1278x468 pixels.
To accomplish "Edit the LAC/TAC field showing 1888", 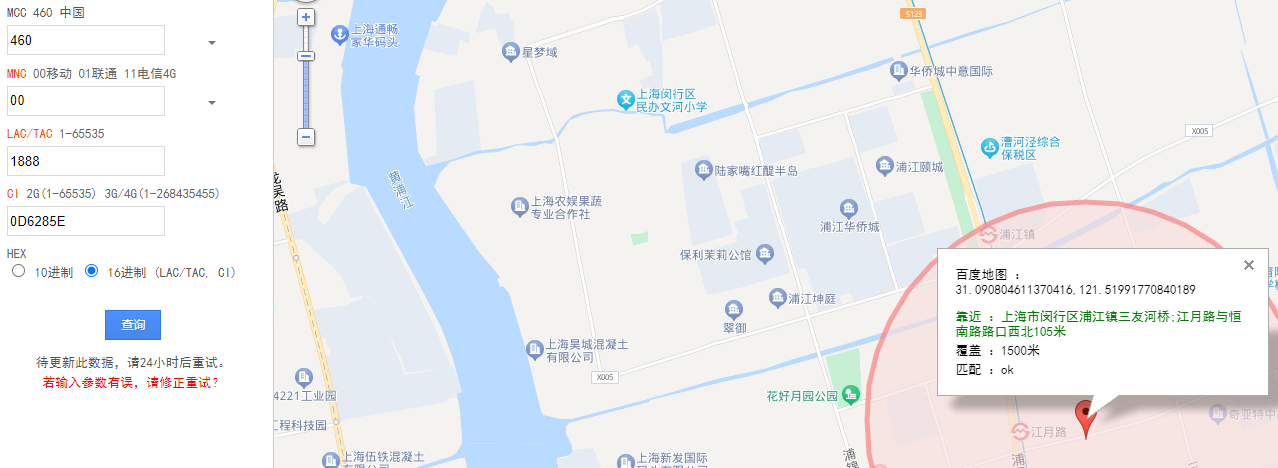I will coord(85,161).
